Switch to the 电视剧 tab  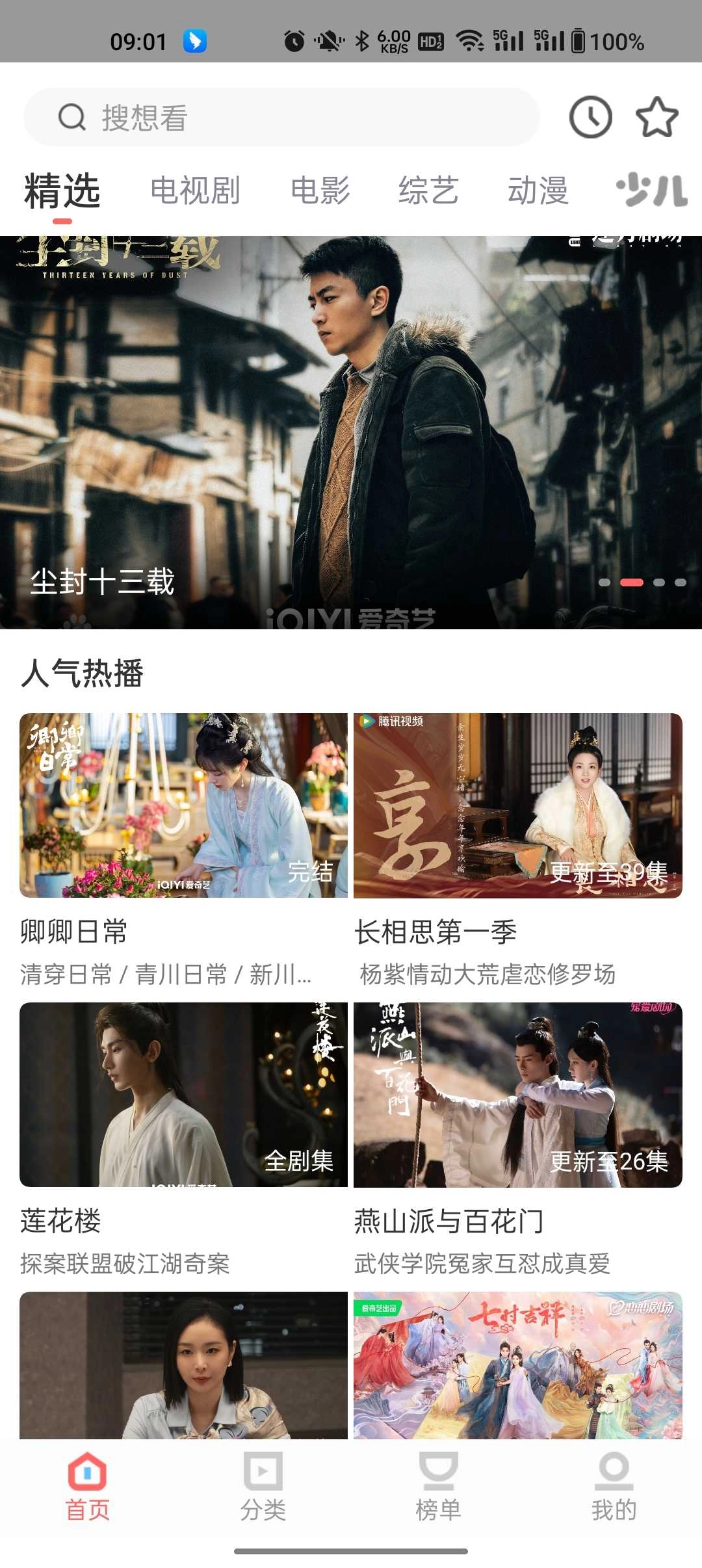pos(195,190)
